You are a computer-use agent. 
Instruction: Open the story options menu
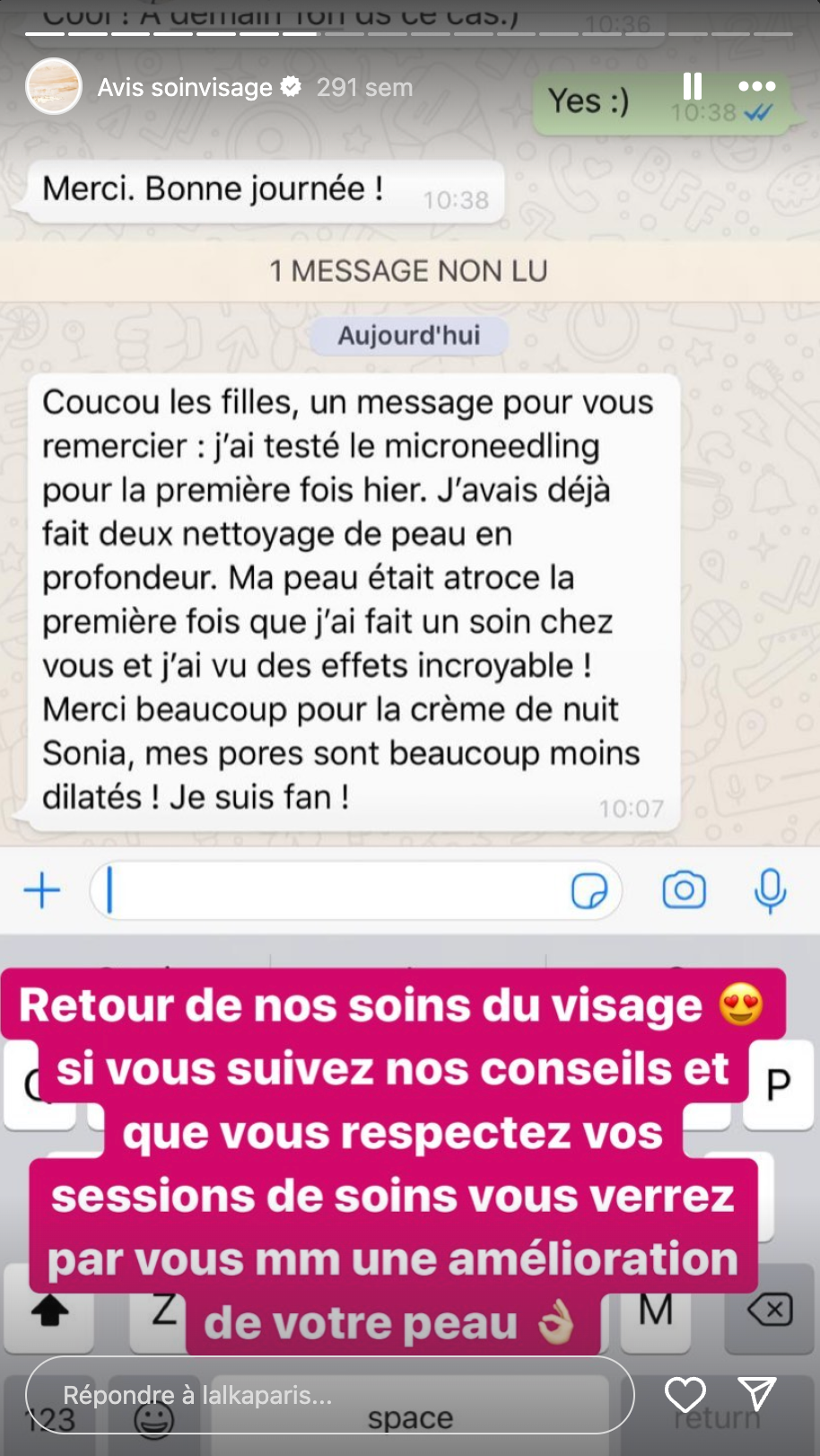[756, 87]
